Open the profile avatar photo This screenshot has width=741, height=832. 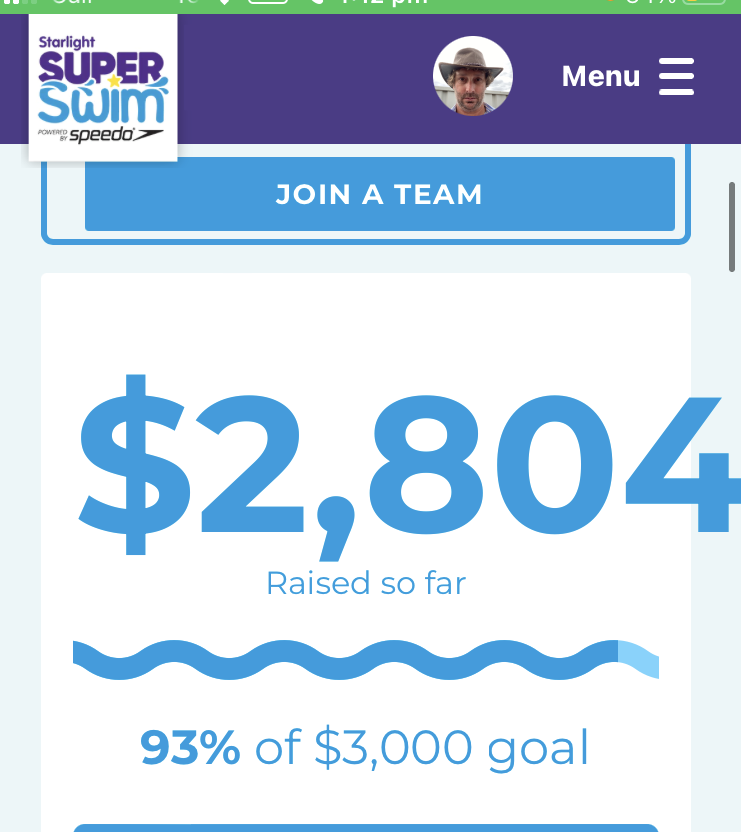(x=473, y=76)
